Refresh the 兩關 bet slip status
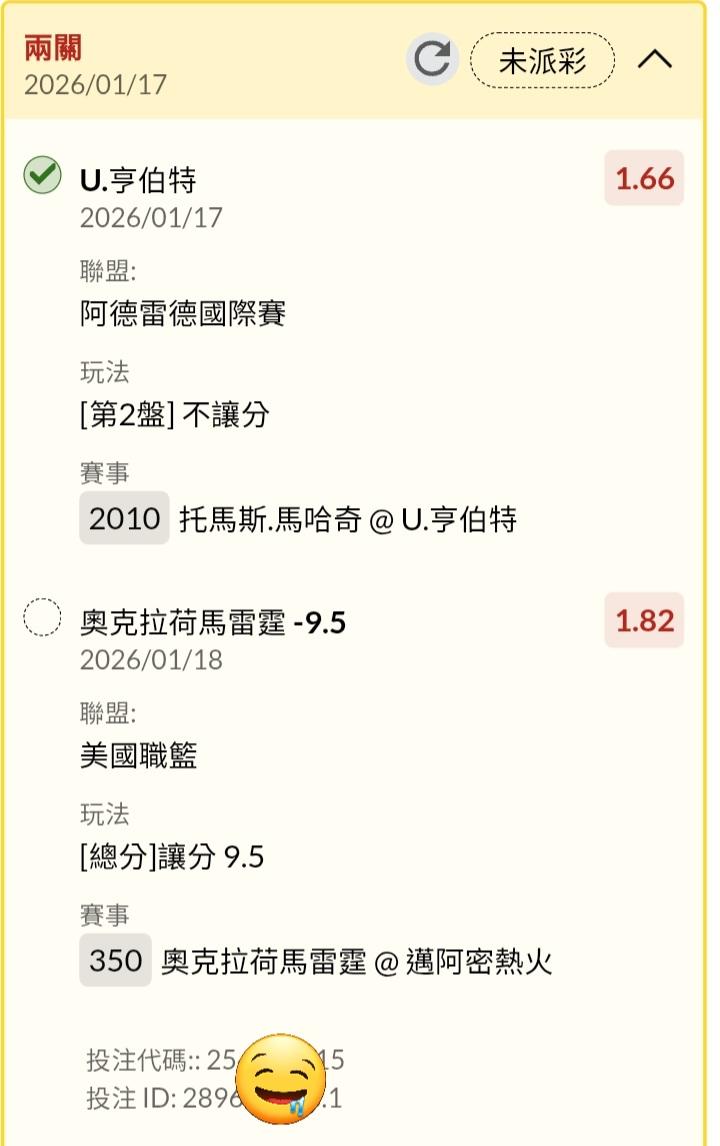The height and width of the screenshot is (1146, 720). (x=432, y=60)
